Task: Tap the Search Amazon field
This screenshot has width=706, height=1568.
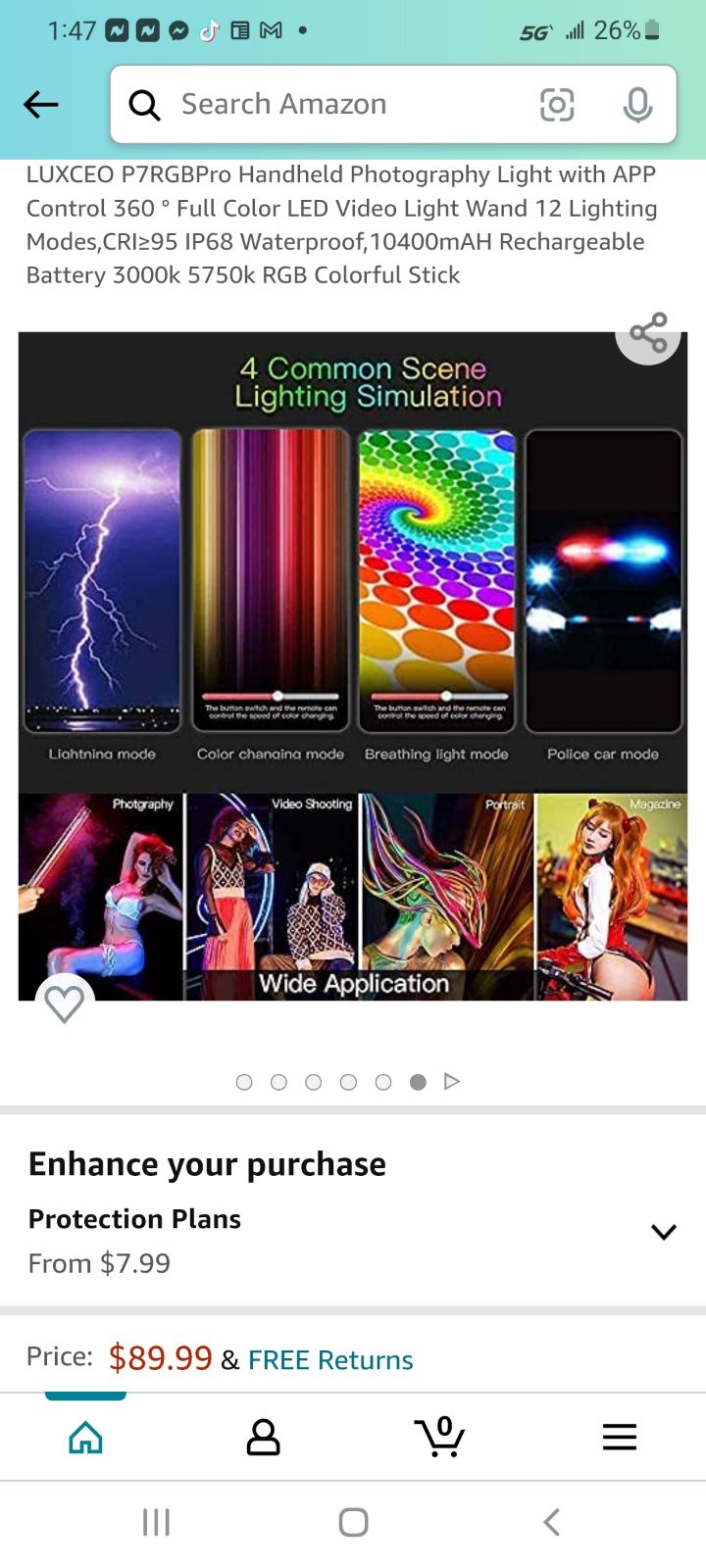Action: [333, 104]
